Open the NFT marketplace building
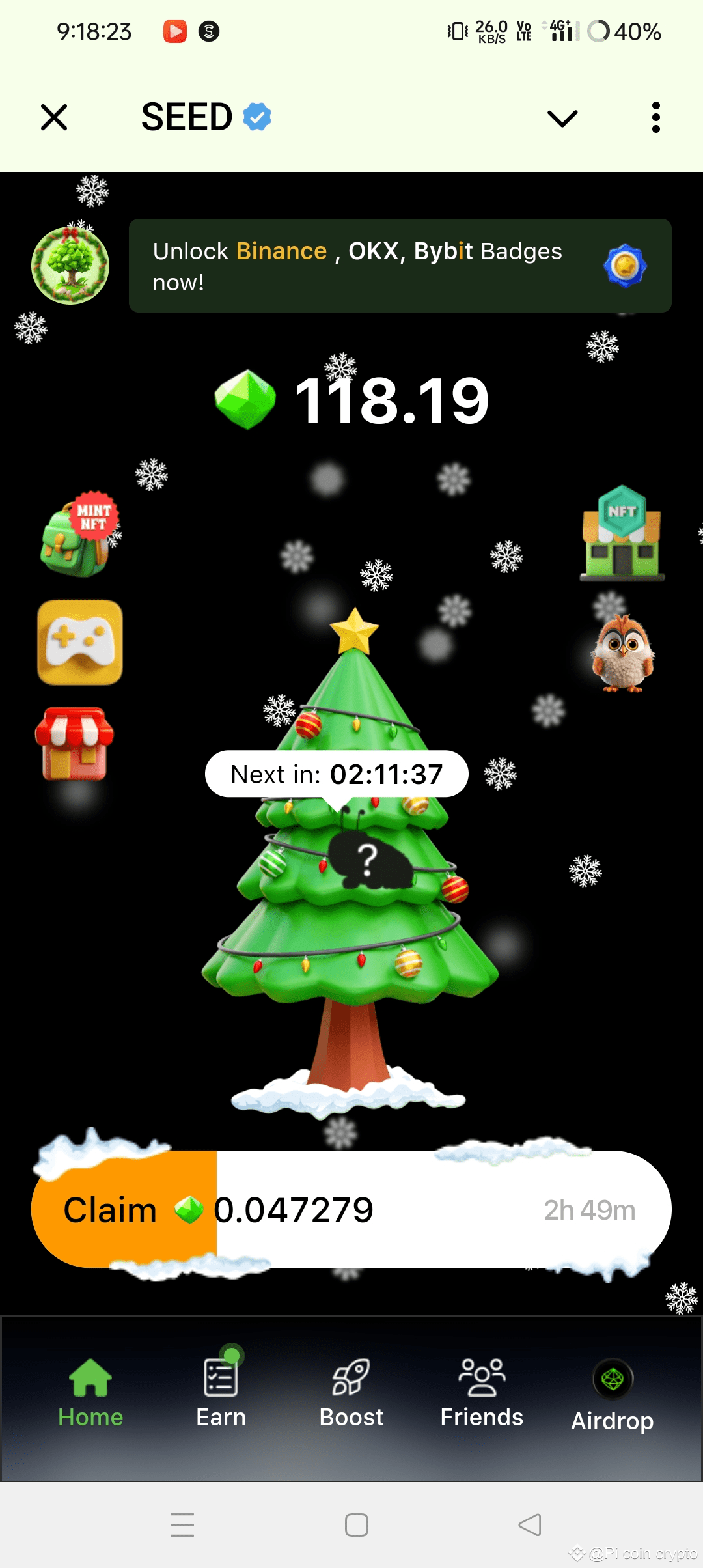 click(x=622, y=534)
